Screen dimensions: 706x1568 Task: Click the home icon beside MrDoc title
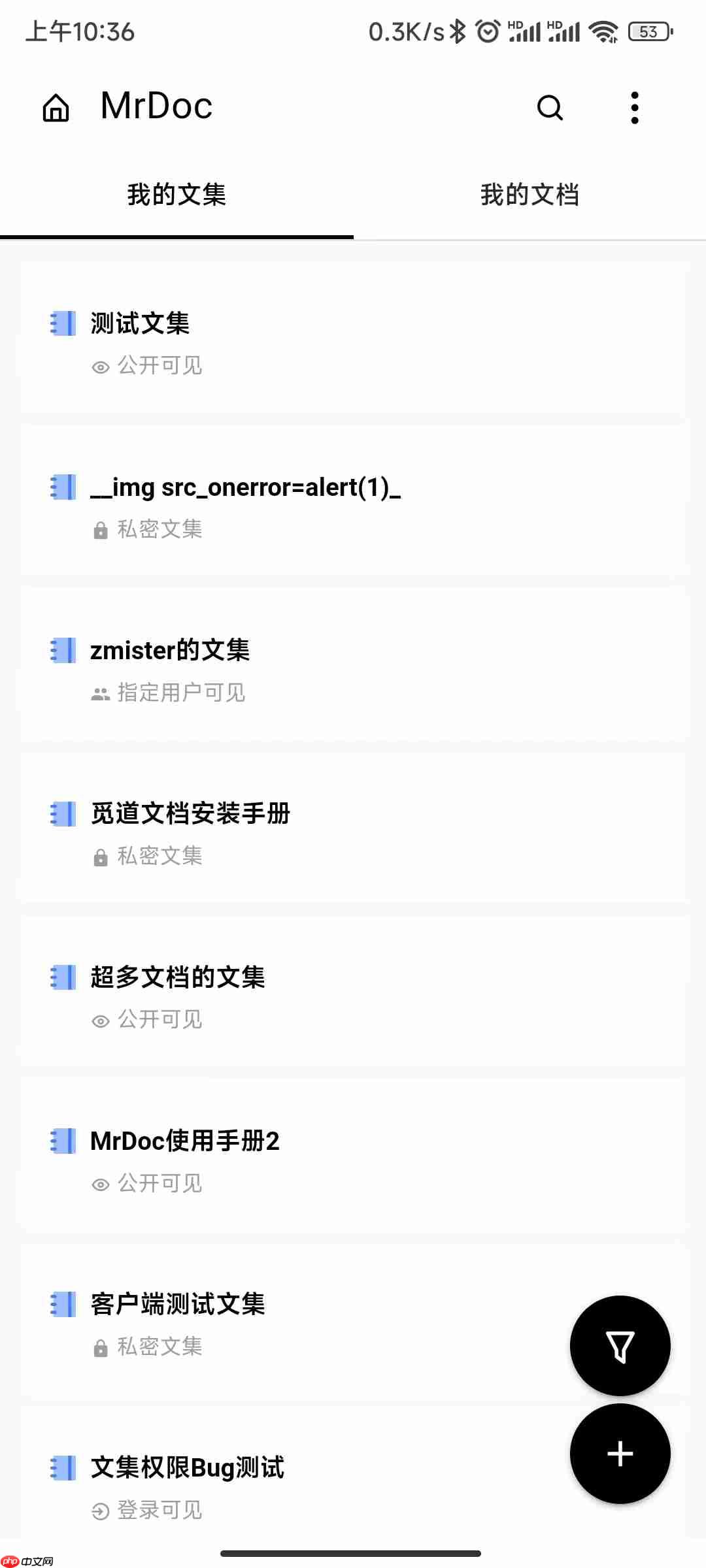[x=55, y=106]
